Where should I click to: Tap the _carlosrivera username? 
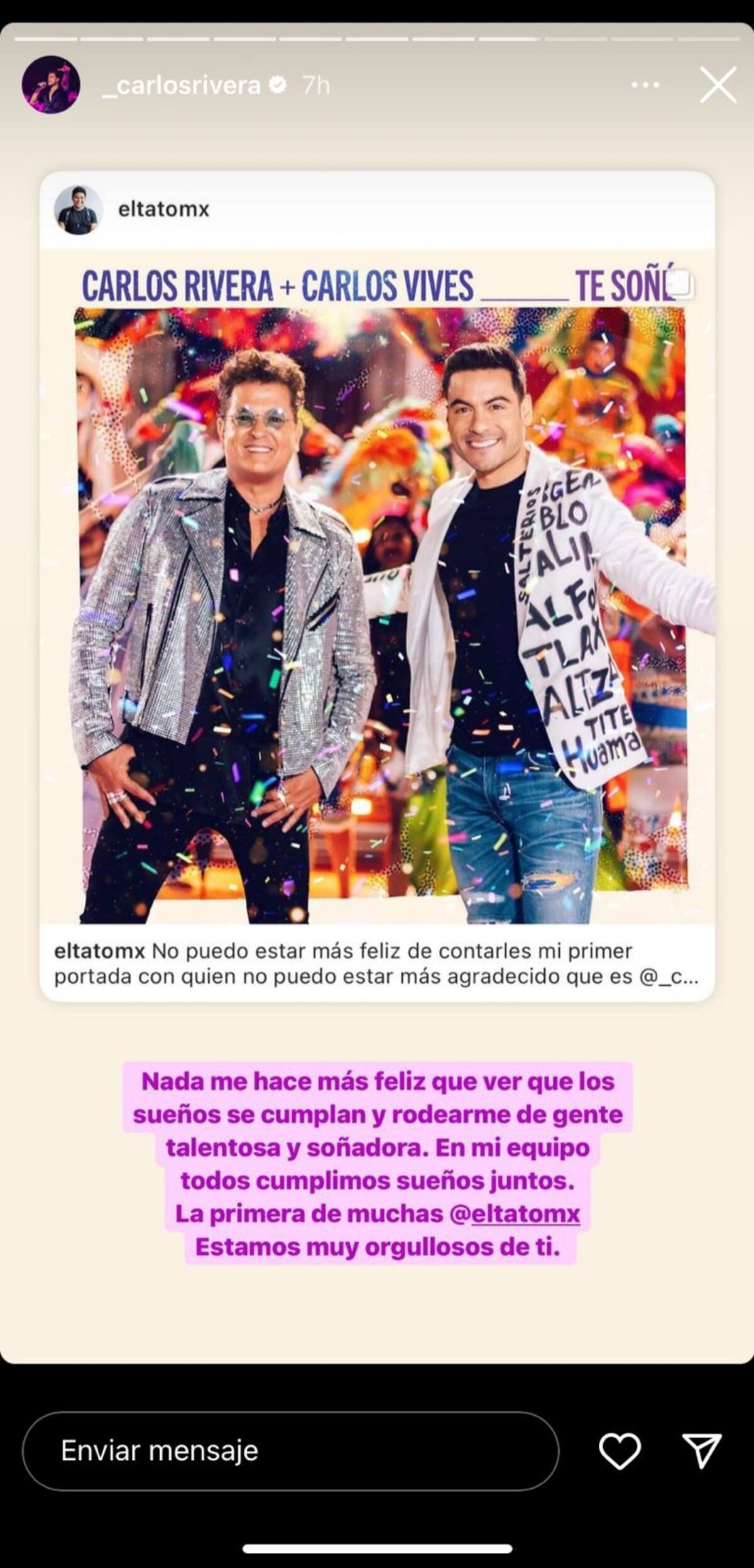182,85
